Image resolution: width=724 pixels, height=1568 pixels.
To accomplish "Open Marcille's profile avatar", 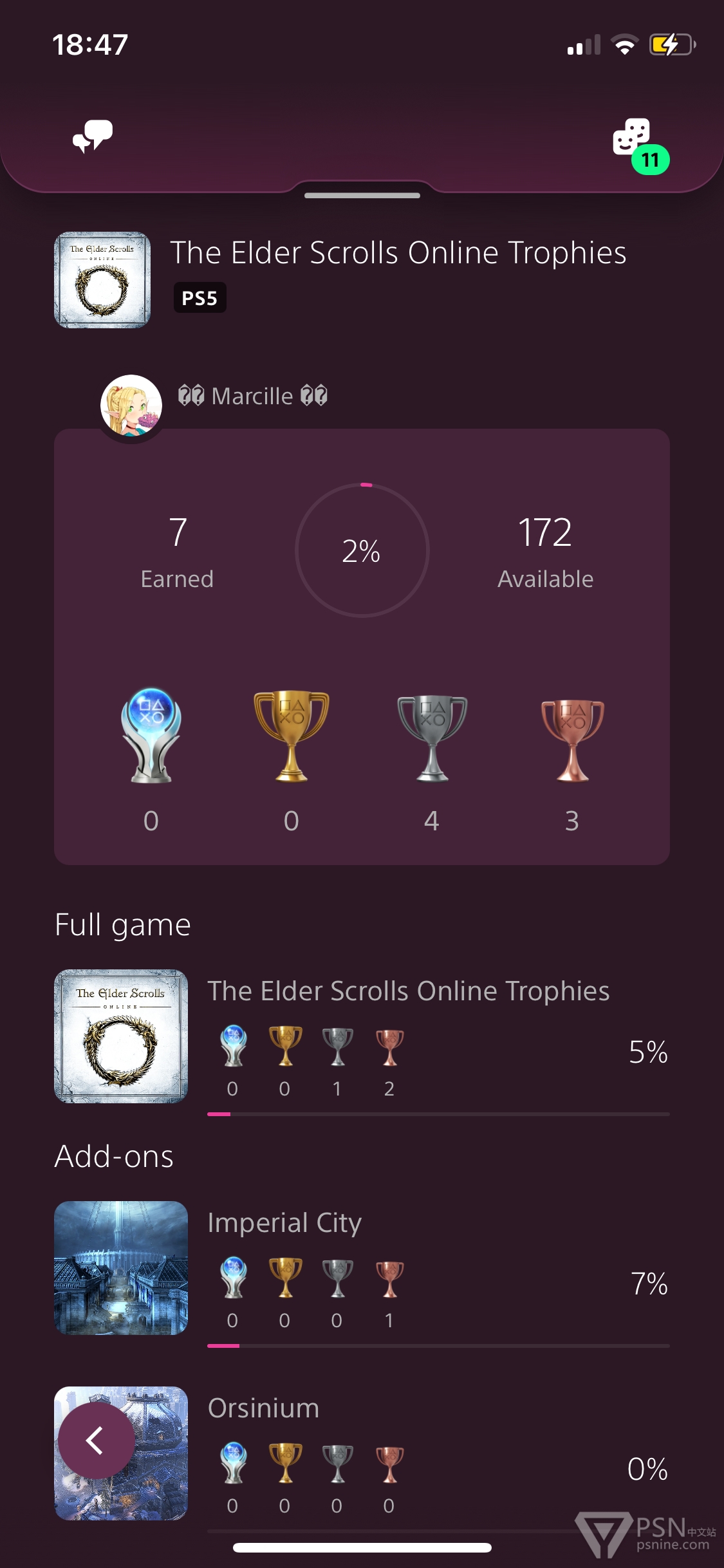I will point(131,406).
